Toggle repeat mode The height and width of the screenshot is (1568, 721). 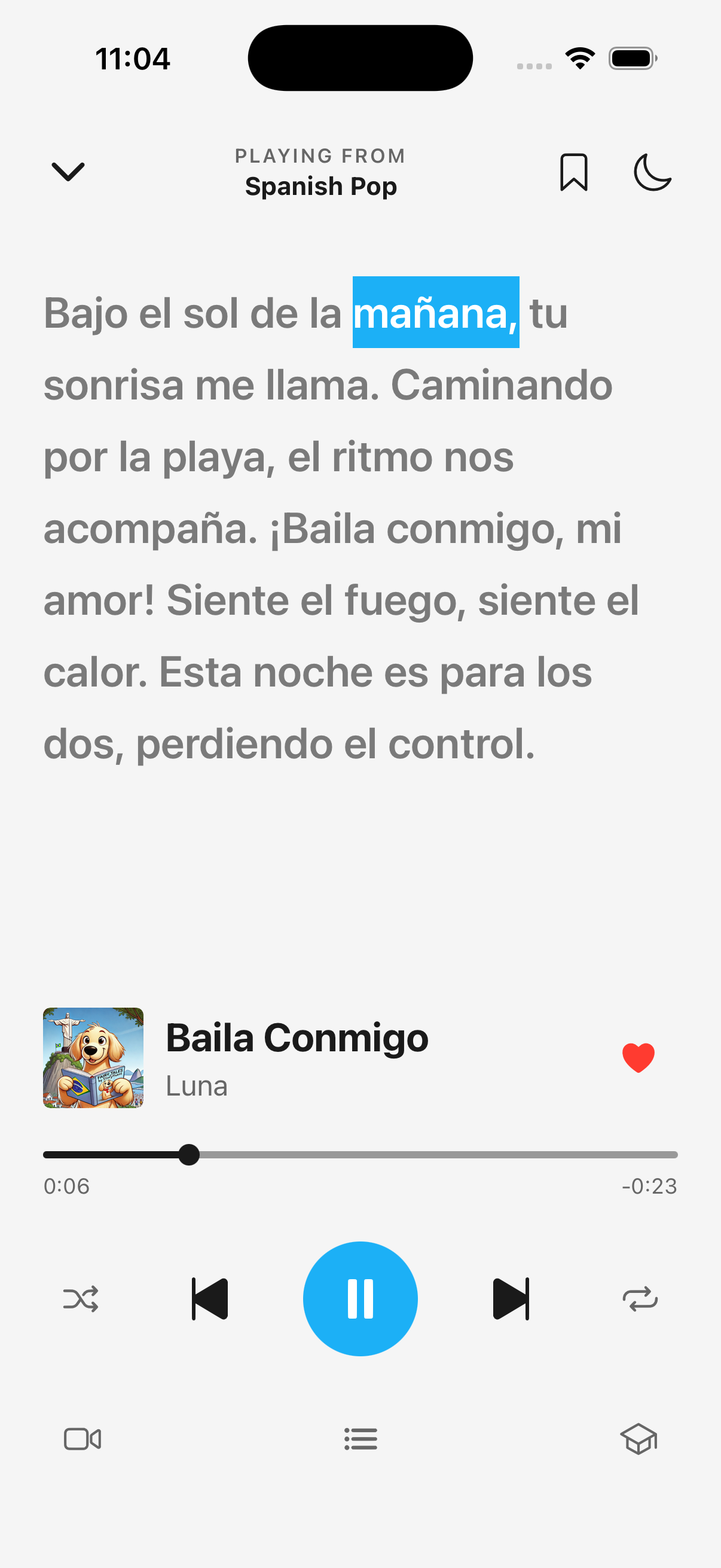coord(640,1298)
